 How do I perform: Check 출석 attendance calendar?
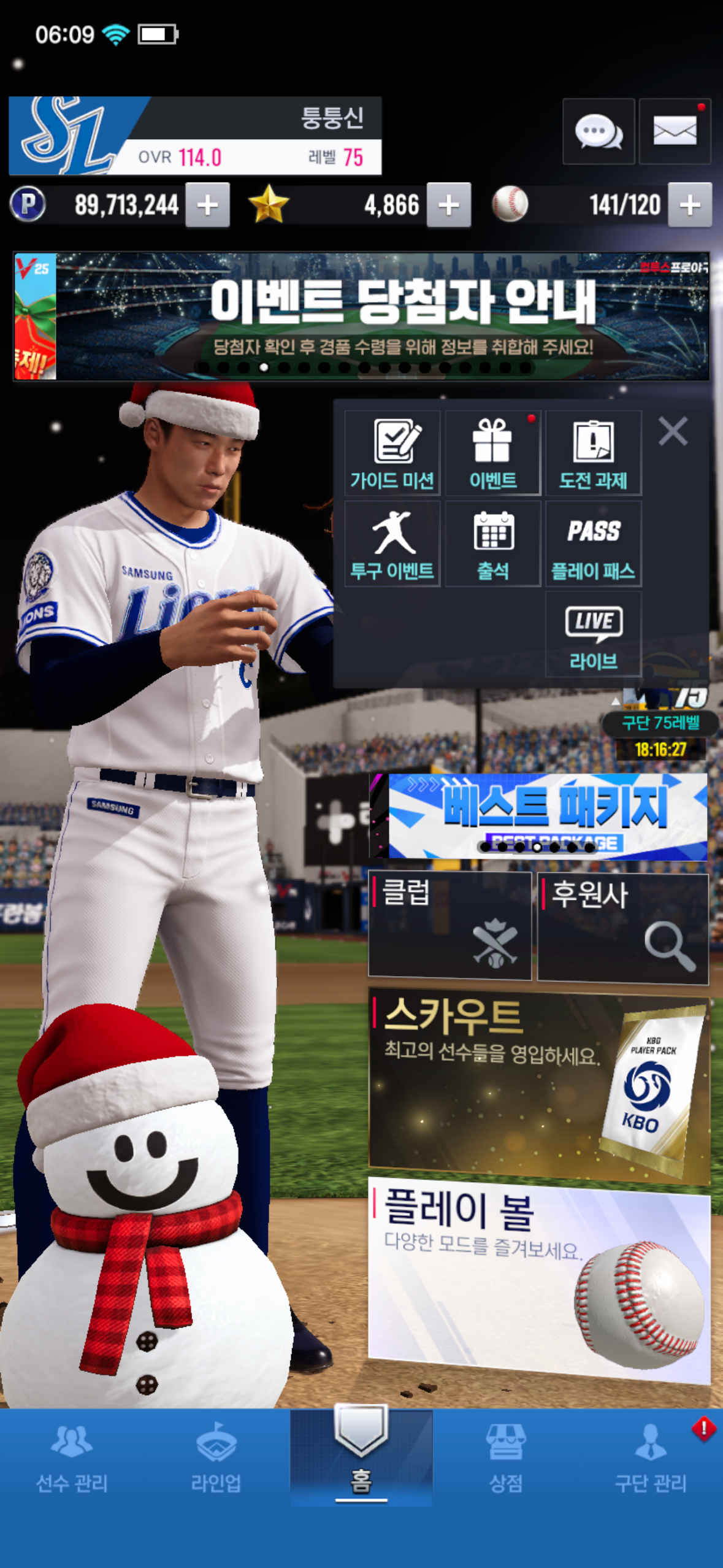(x=493, y=544)
